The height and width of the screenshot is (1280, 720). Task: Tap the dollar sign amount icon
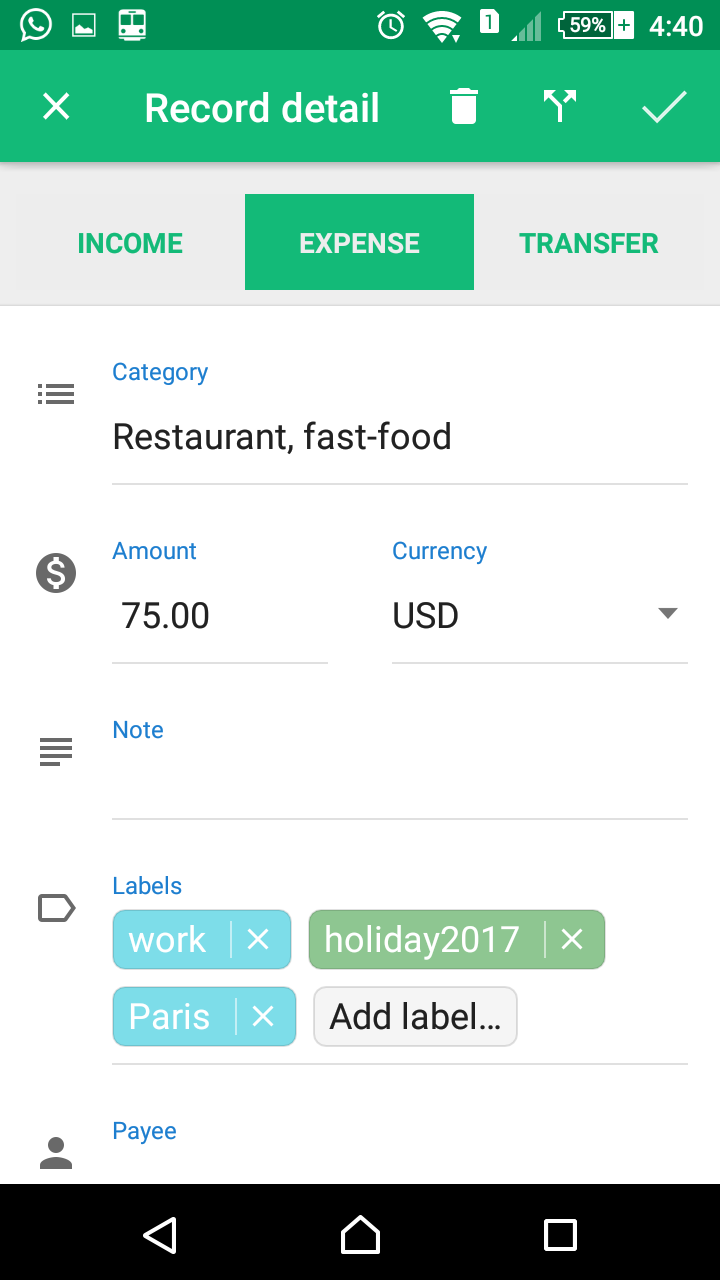[56, 573]
